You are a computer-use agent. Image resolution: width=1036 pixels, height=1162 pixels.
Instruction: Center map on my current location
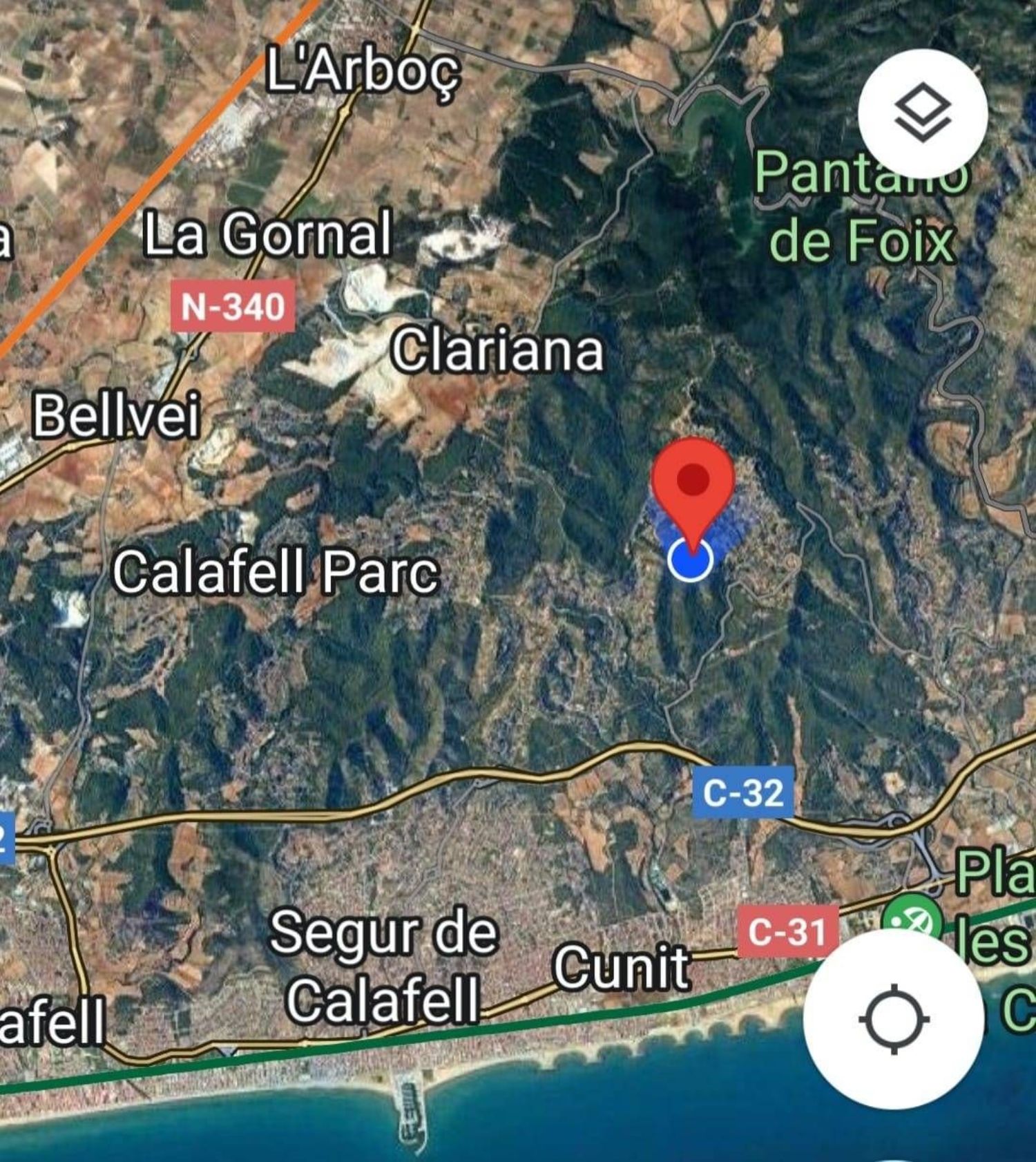pyautogui.click(x=894, y=1018)
